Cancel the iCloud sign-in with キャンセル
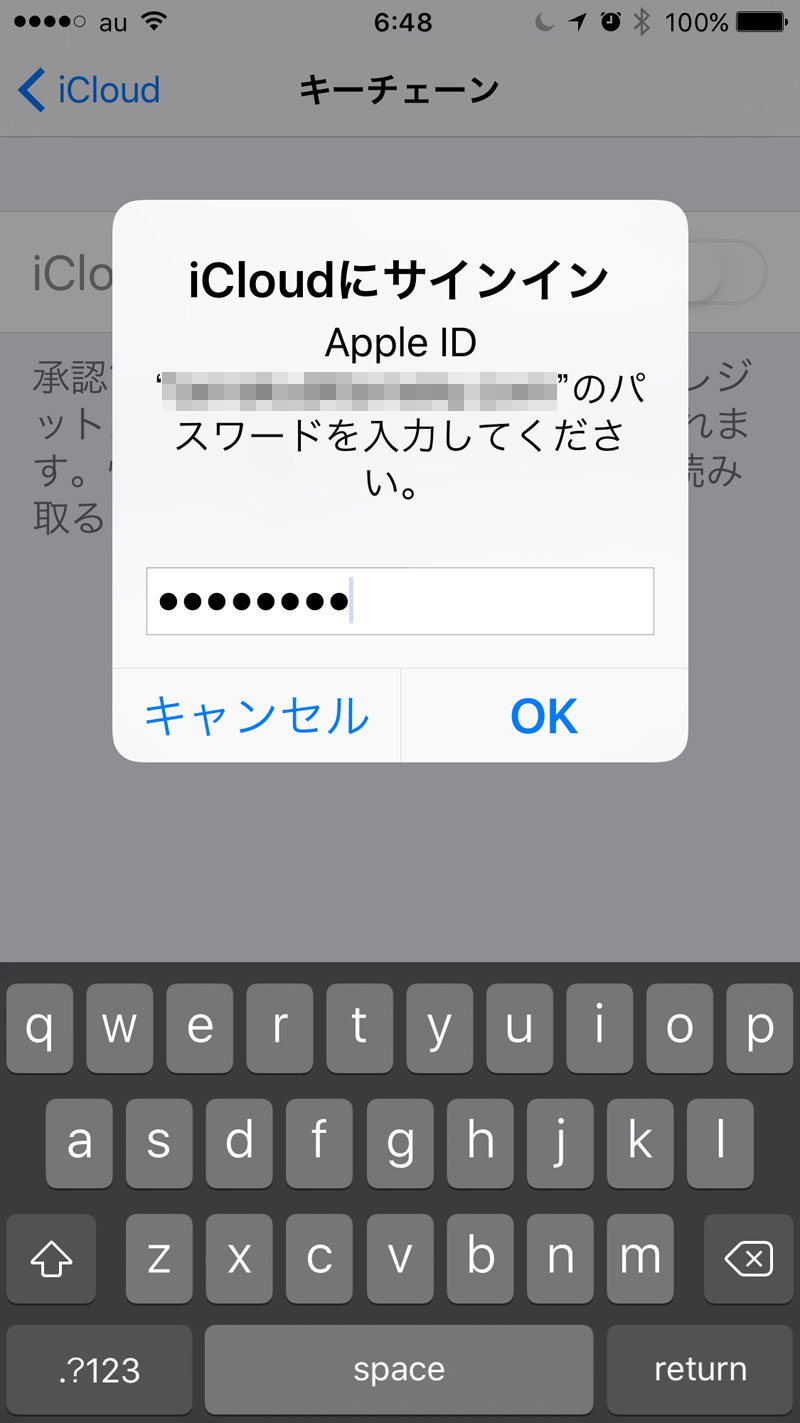Screen dimensions: 800x1423 click(257, 716)
